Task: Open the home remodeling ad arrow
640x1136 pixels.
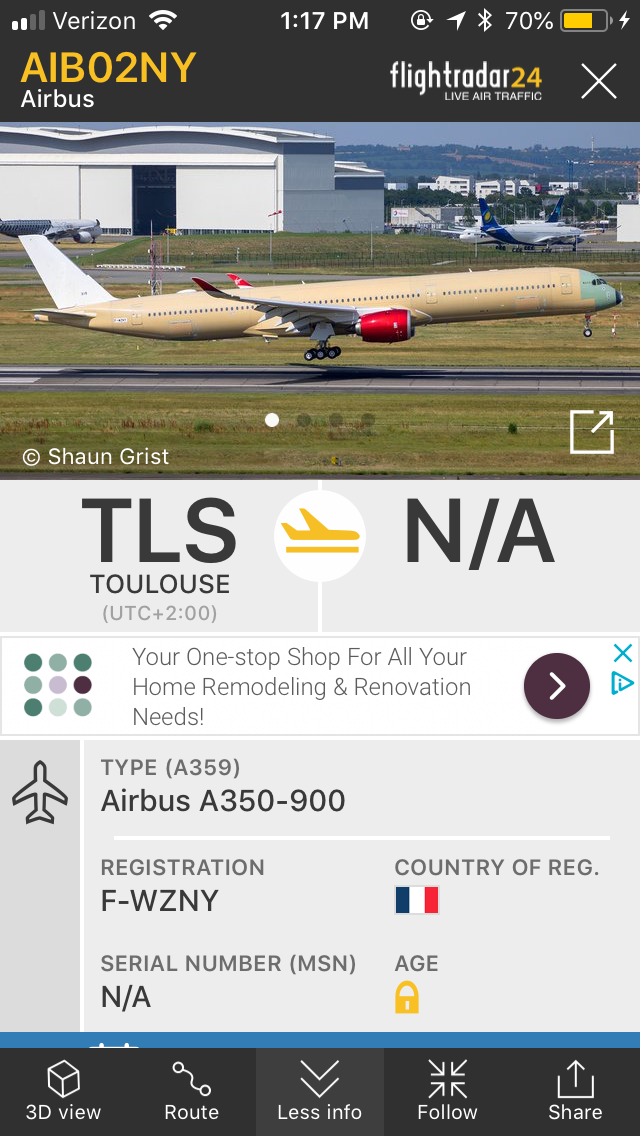Action: 557,686
